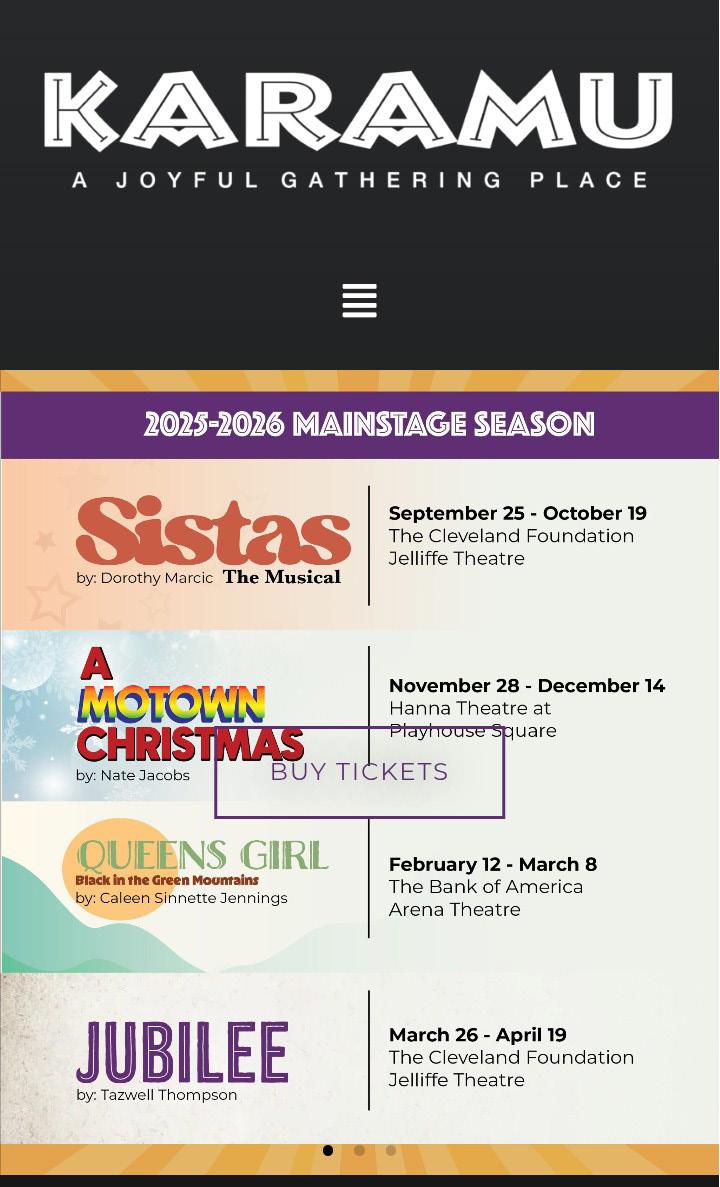Select the first carousel slide dot
Screen dimensions: 720x1187
(x=328, y=1150)
